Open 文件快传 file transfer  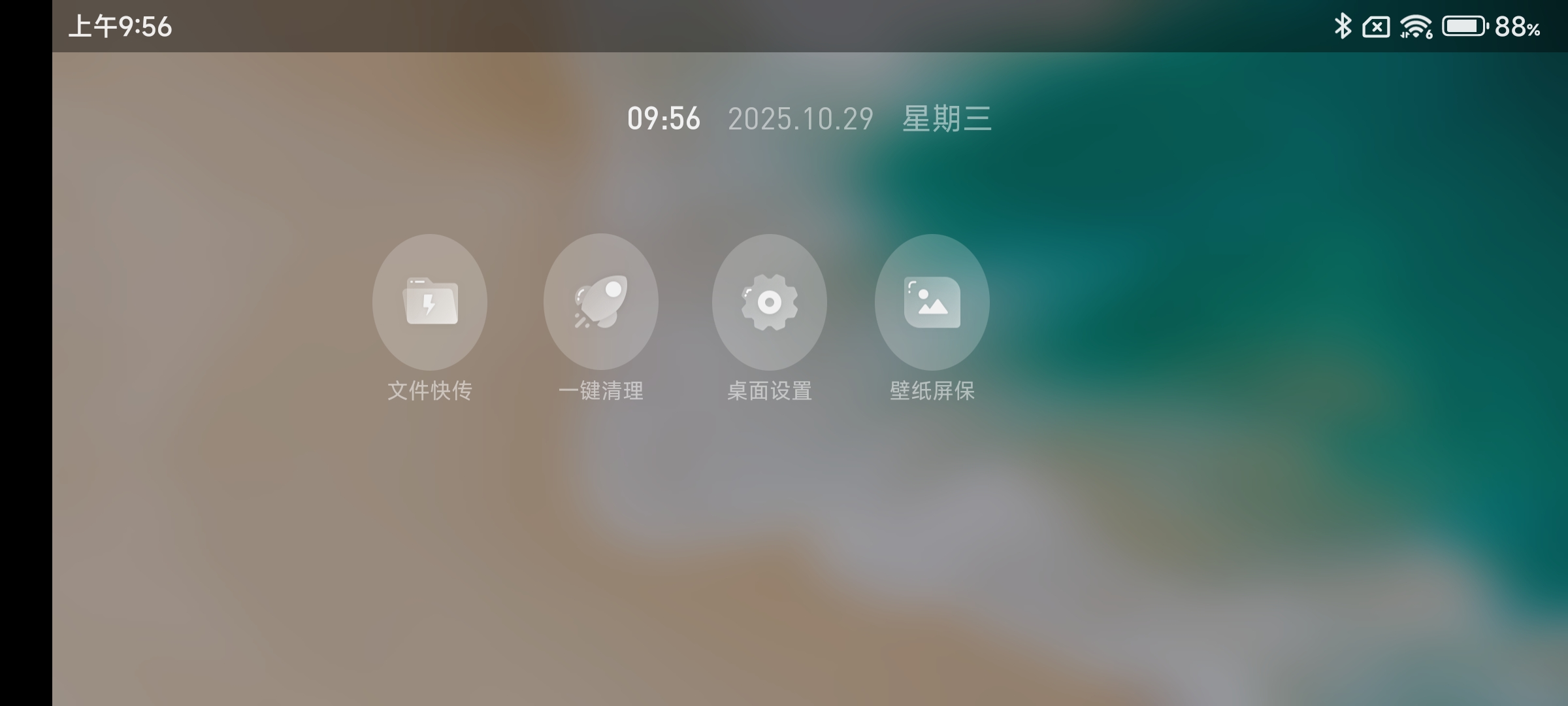pyautogui.click(x=430, y=302)
